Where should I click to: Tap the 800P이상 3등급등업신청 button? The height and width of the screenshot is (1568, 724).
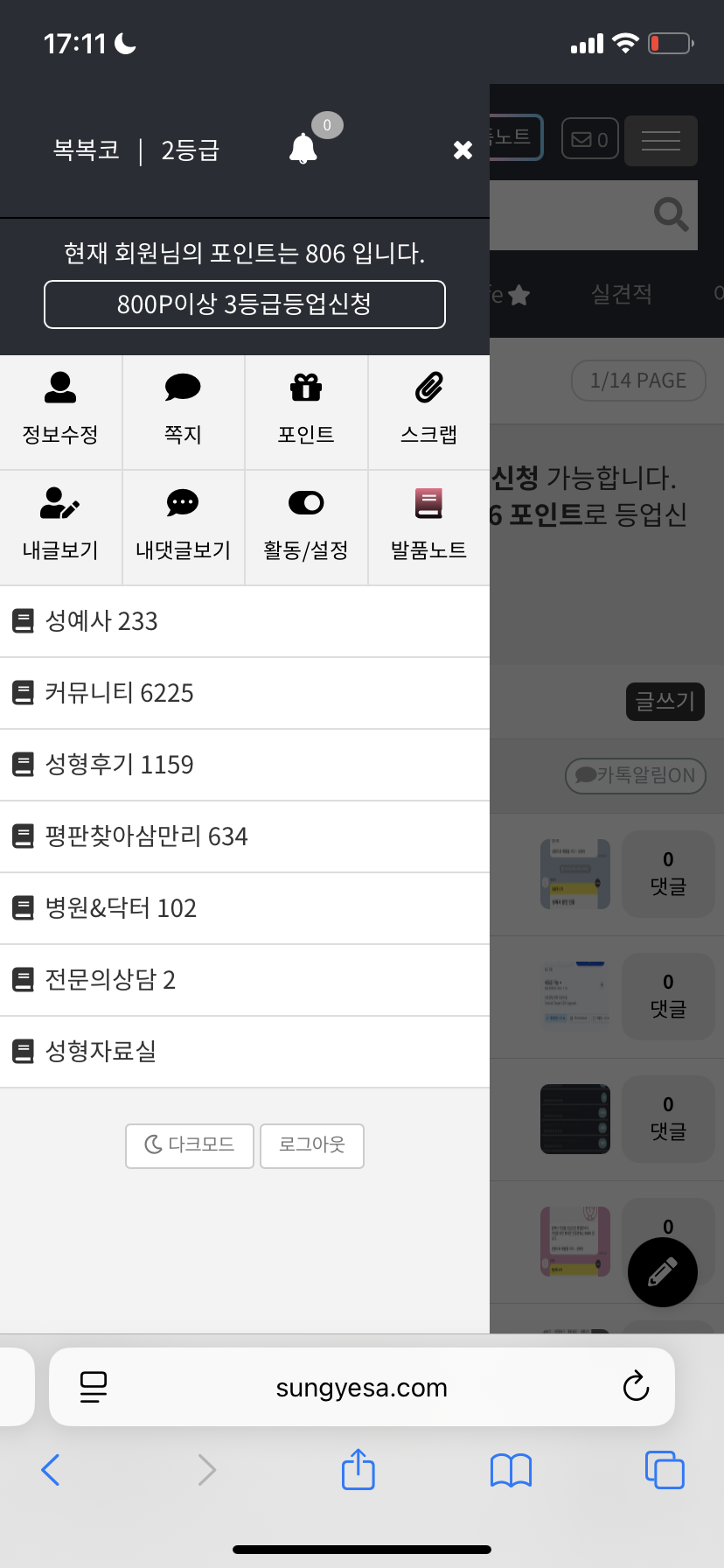pos(245,304)
